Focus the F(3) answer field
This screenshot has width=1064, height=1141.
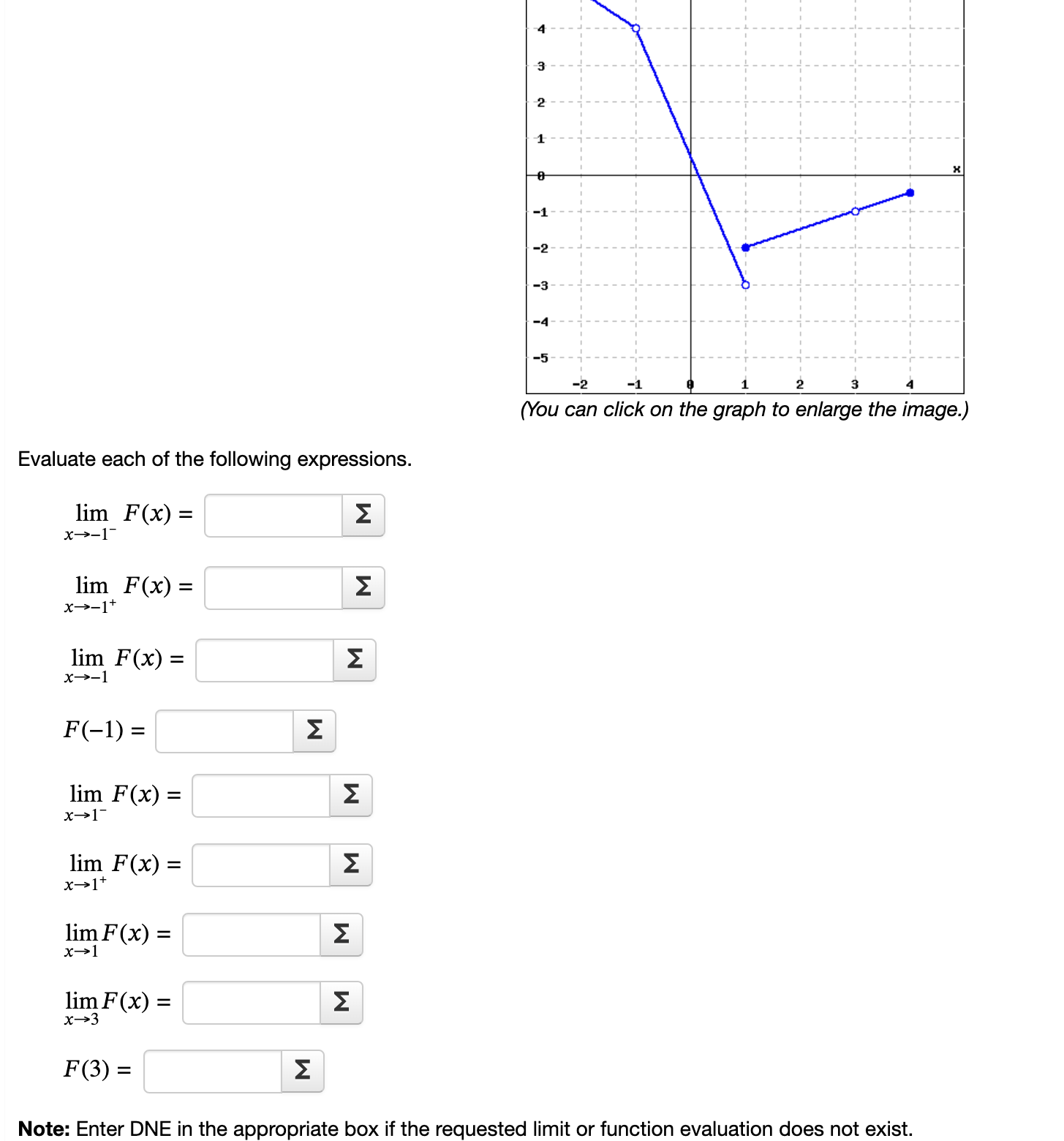(x=213, y=1072)
